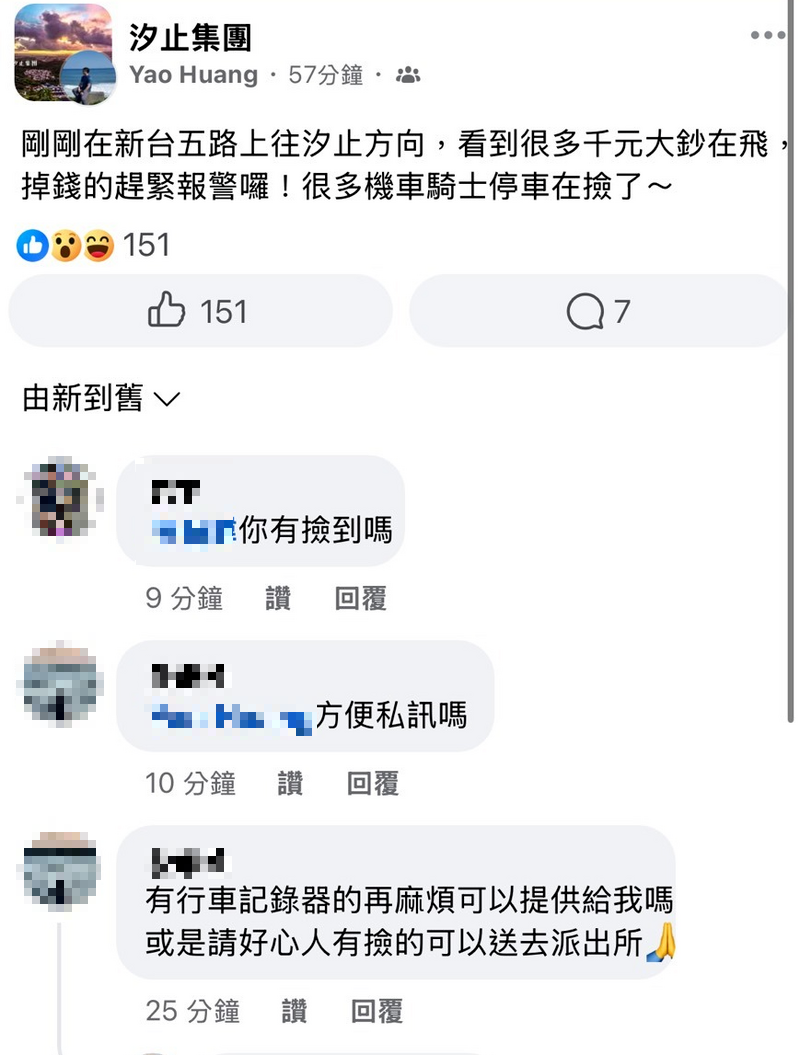Click the Yao Huang author name

tap(193, 74)
